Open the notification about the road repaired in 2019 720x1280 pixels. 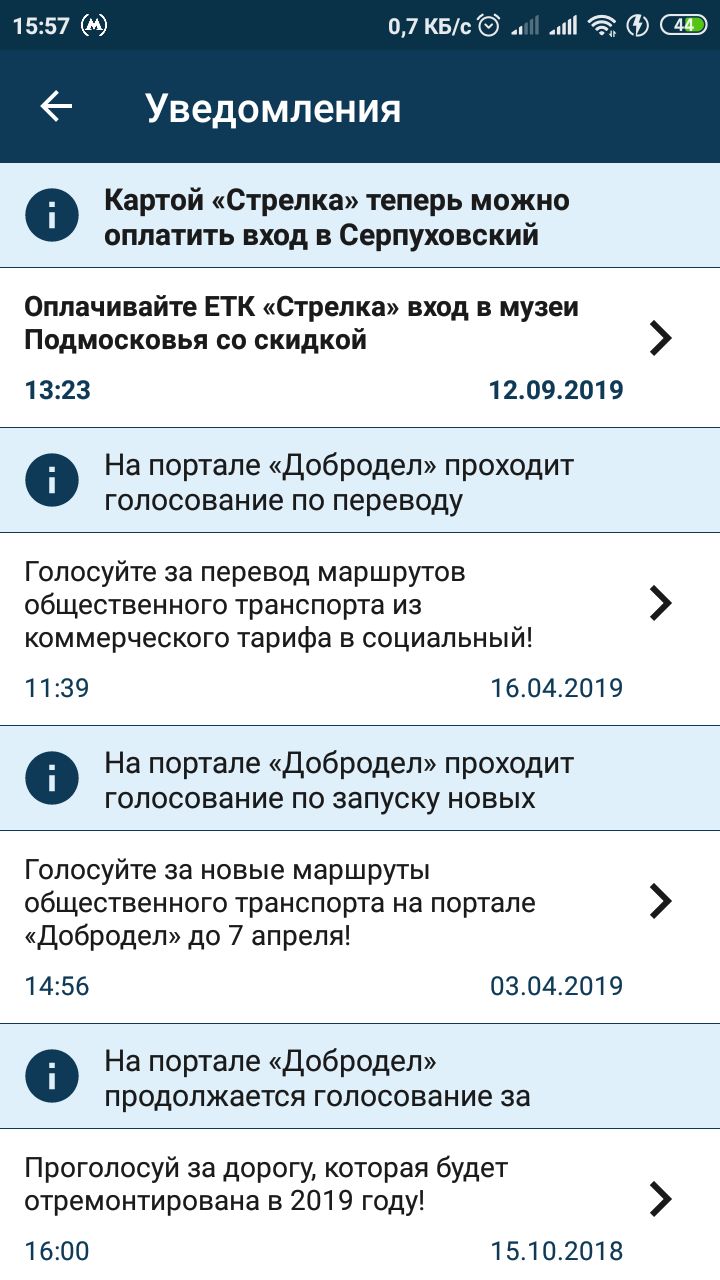pyautogui.click(x=360, y=1206)
